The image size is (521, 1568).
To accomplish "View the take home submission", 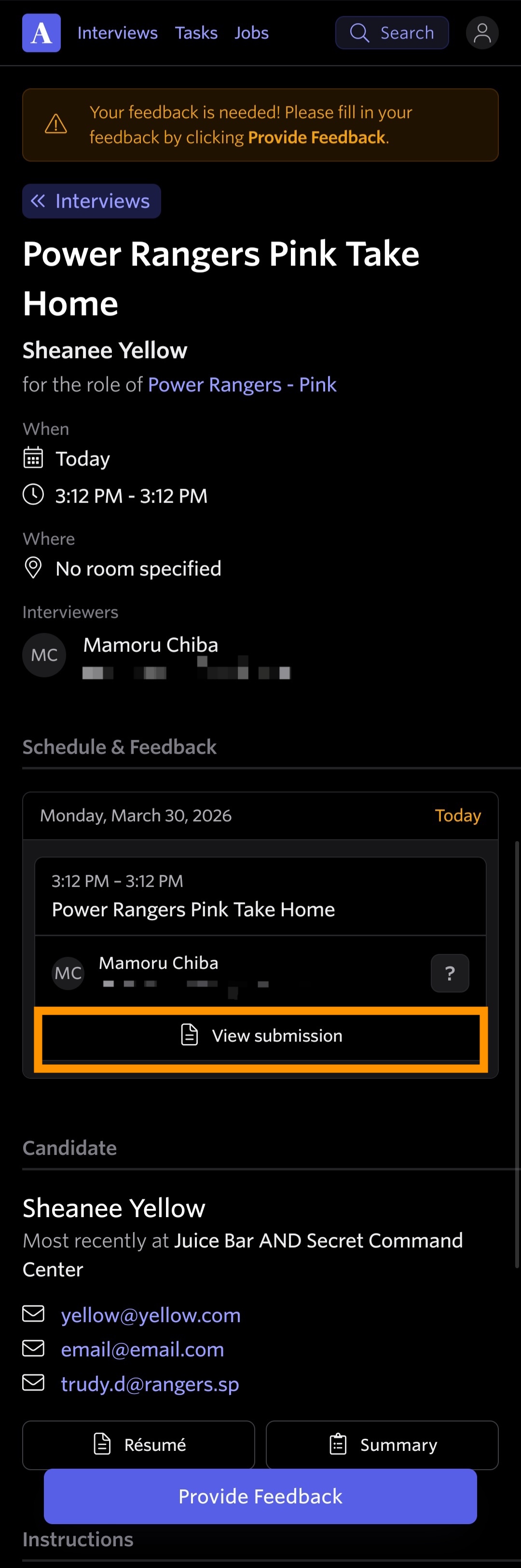I will point(261,1035).
